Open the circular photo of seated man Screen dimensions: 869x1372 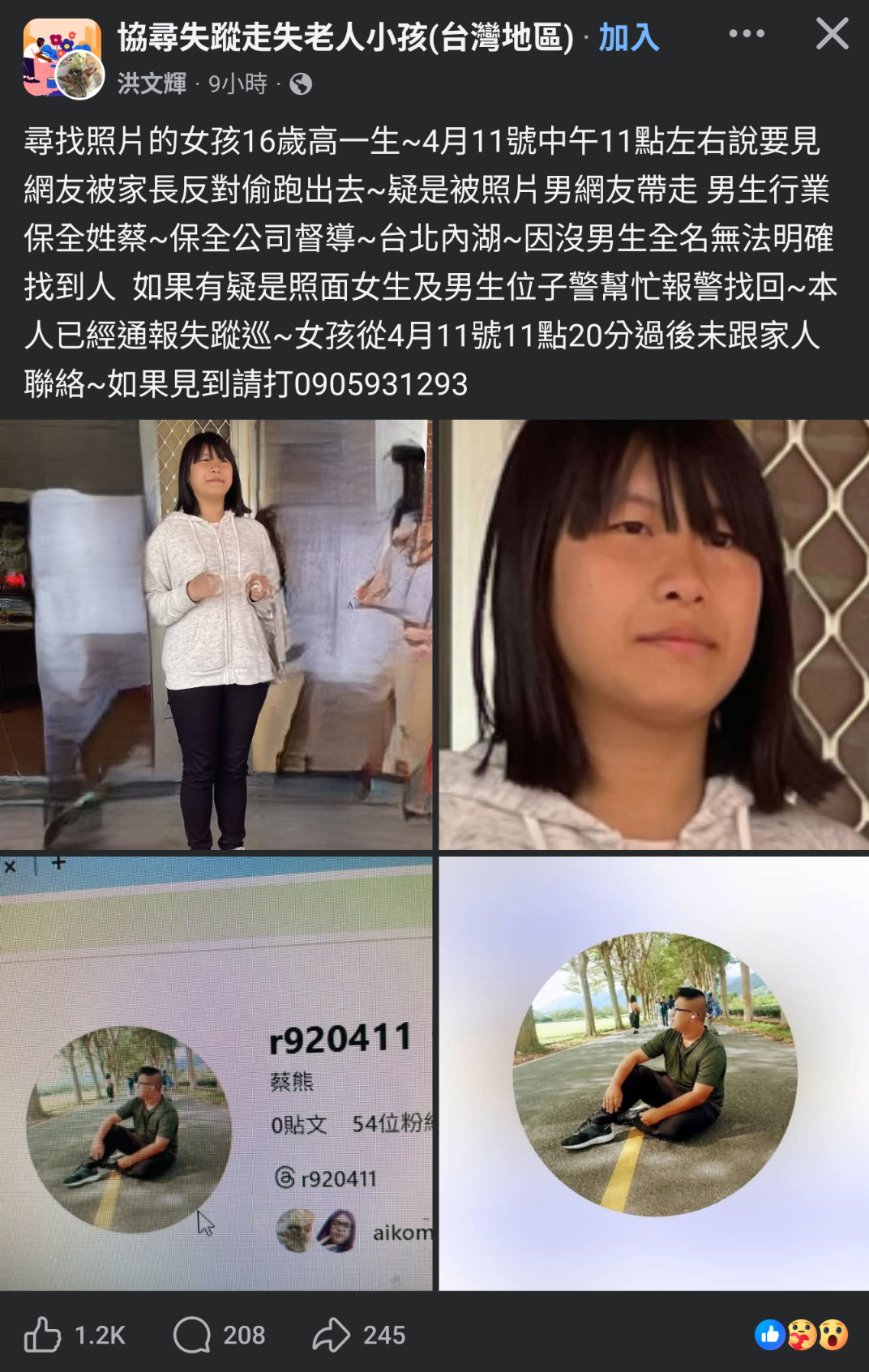click(x=653, y=1073)
